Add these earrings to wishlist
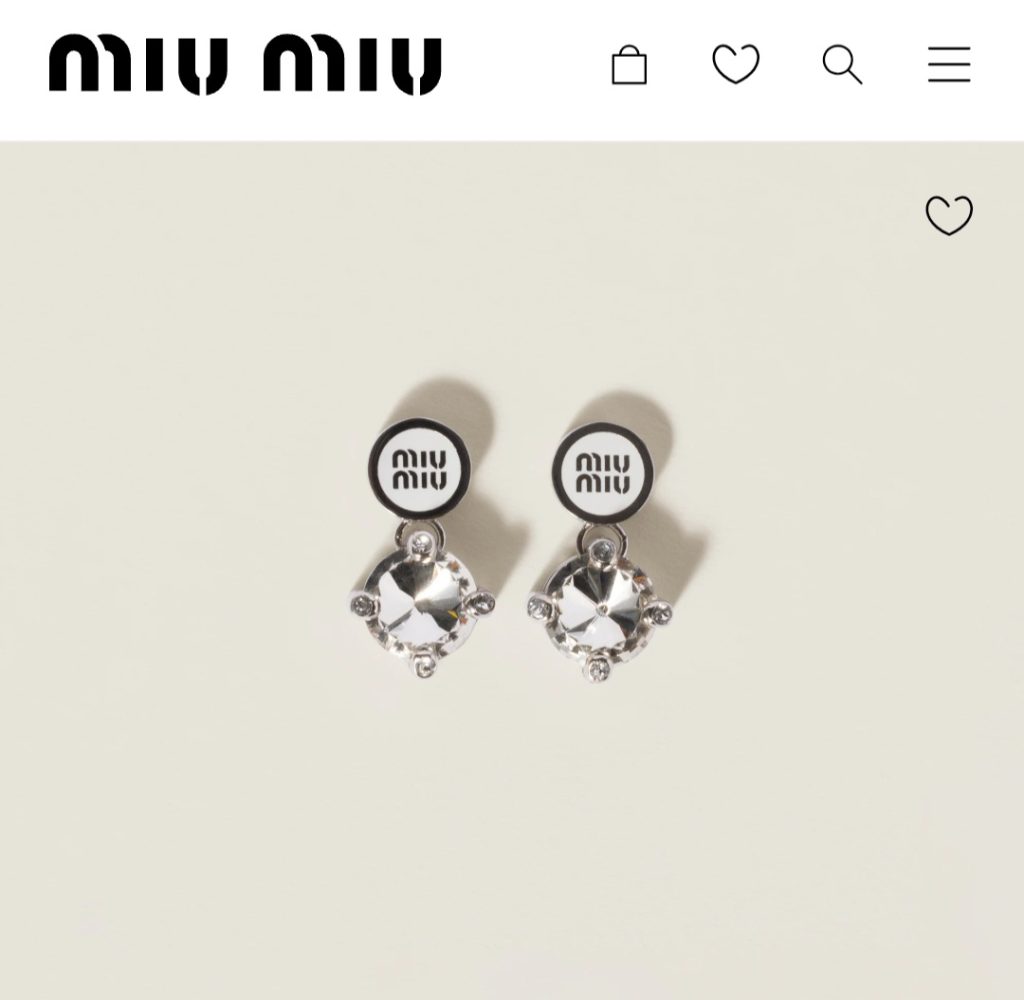Viewport: 1024px width, 1000px height. [x=948, y=215]
